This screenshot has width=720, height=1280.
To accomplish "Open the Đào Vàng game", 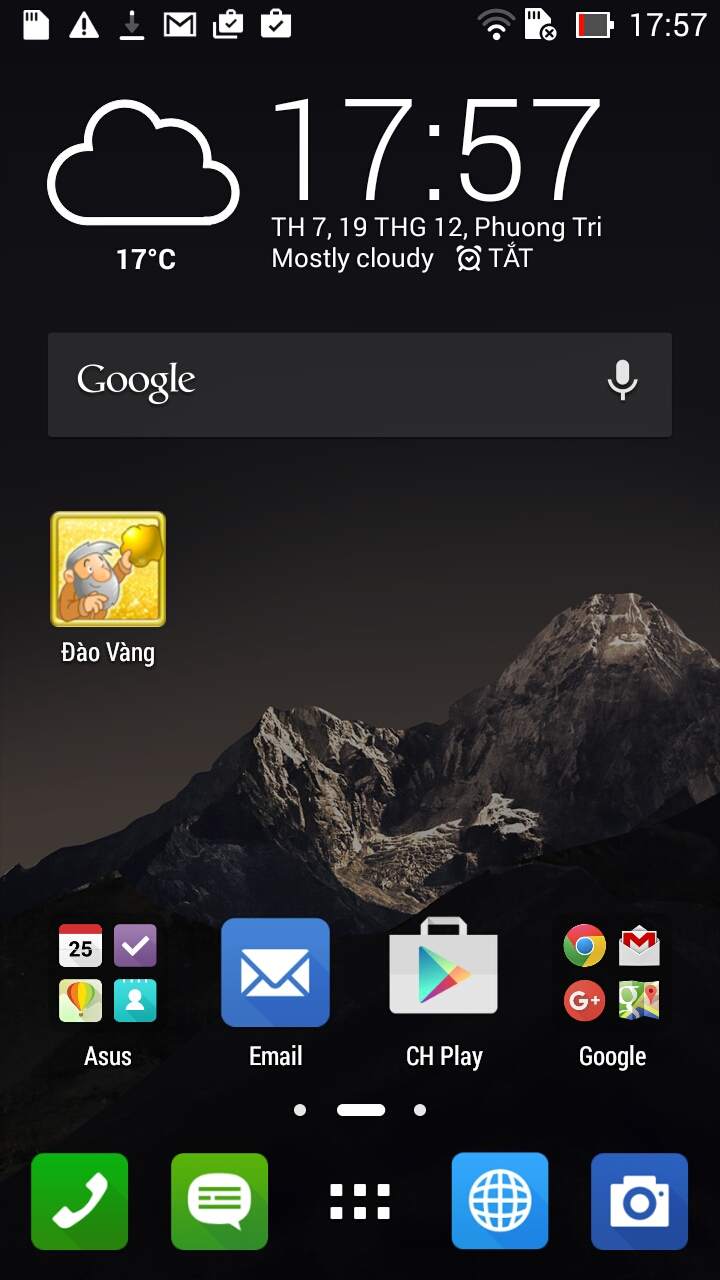I will 108,570.
